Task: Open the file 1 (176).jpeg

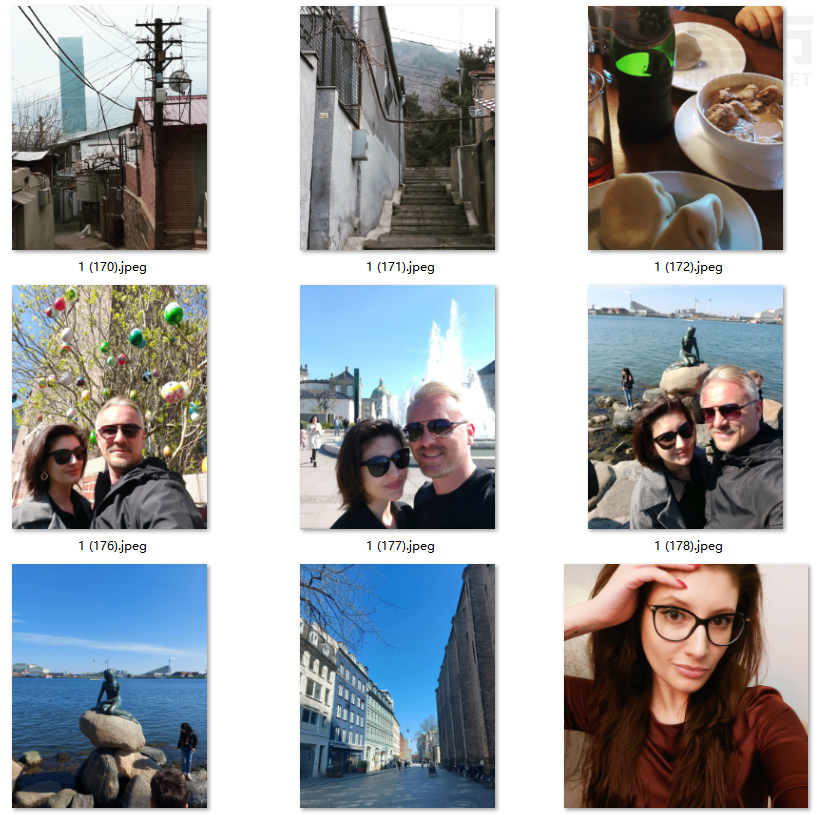Action: 109,407
